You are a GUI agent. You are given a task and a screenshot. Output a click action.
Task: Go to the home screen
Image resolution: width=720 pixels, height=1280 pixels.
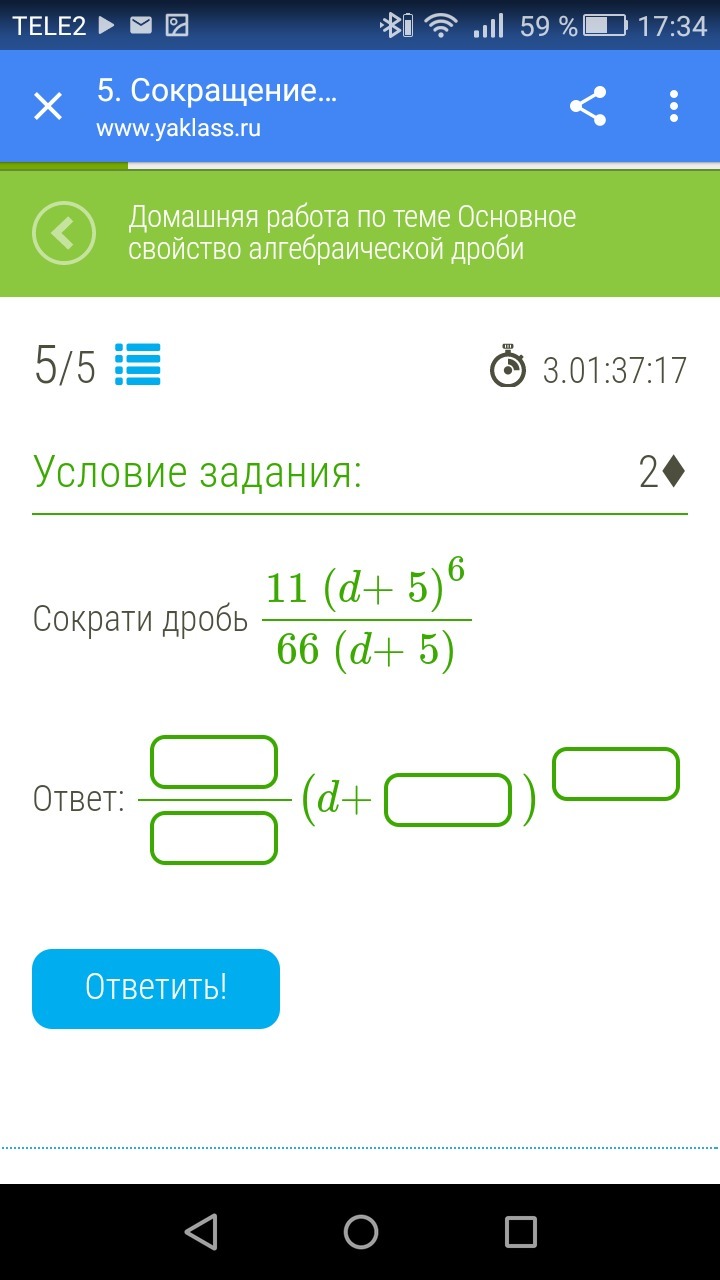pos(361,1232)
